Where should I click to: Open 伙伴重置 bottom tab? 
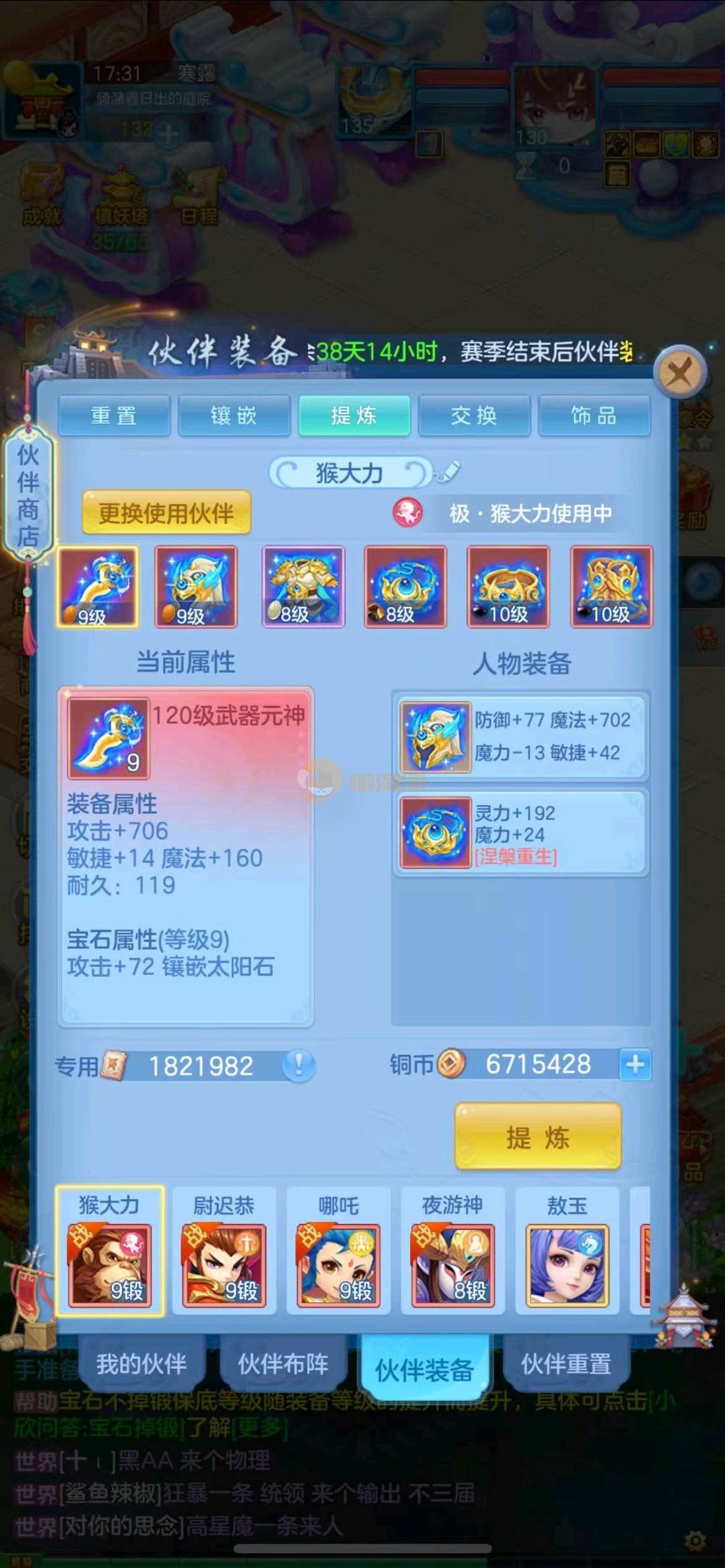pos(566,1365)
